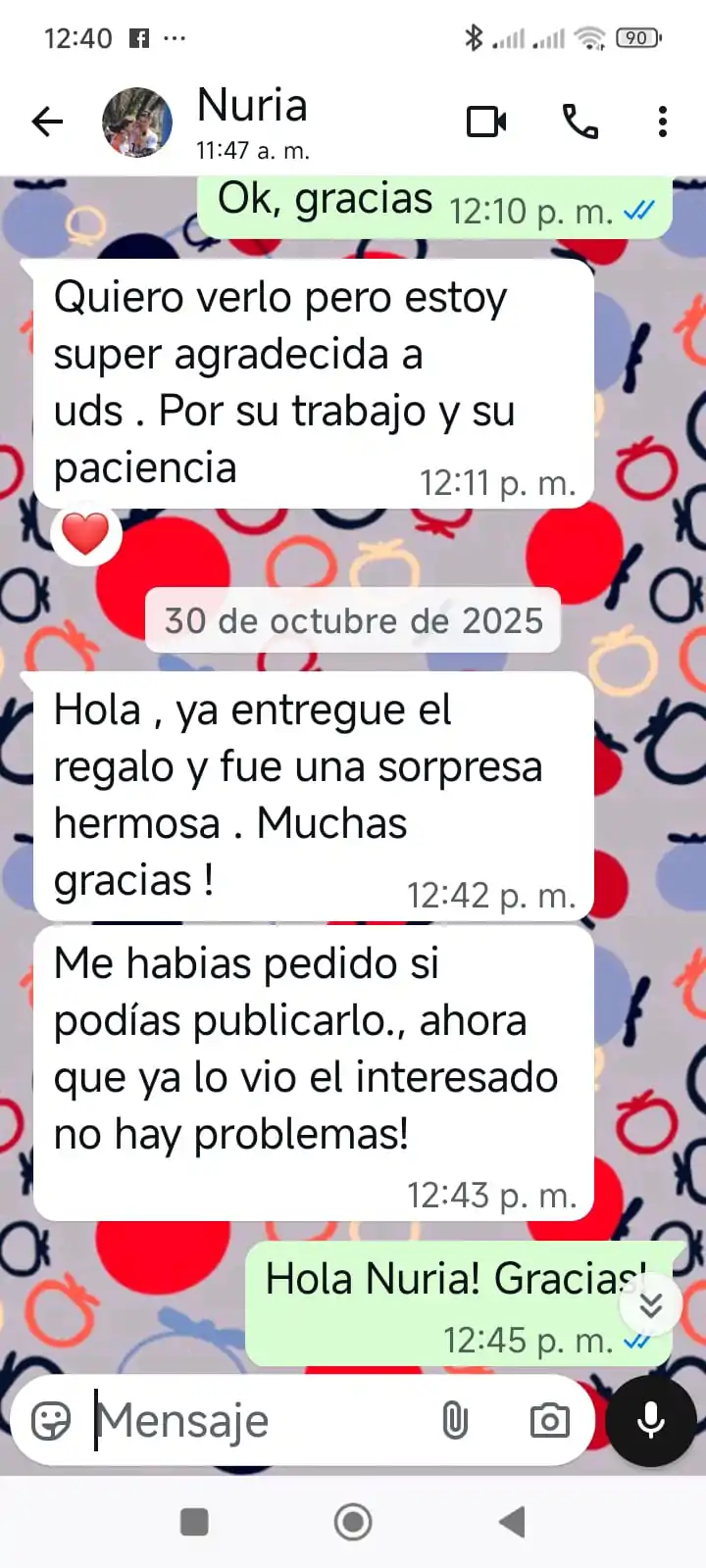The height and width of the screenshot is (1568, 706).
Task: Start a video call with Nuria
Action: [486, 122]
